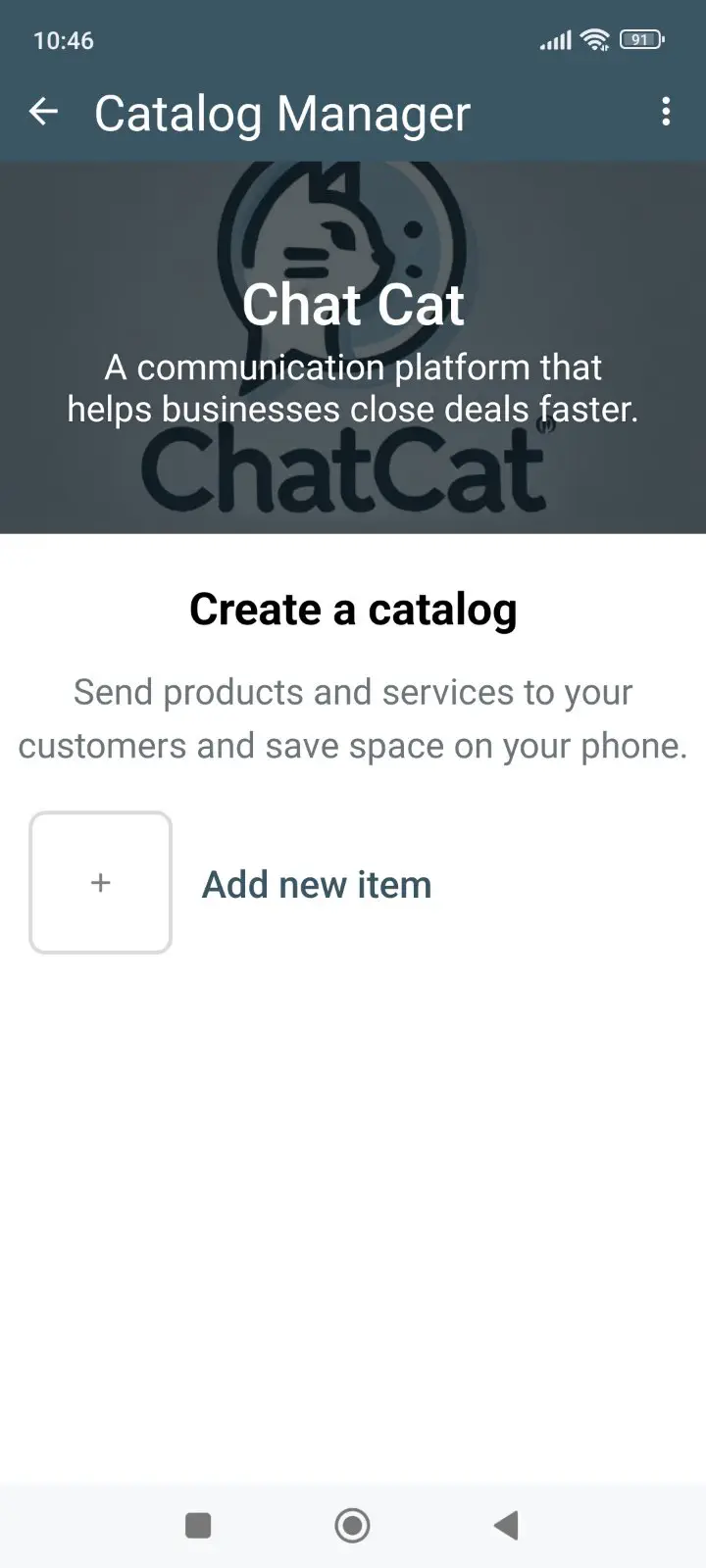Viewport: 706px width, 1568px height.
Task: Tap the Chat Cat title on banner
Action: click(x=353, y=303)
